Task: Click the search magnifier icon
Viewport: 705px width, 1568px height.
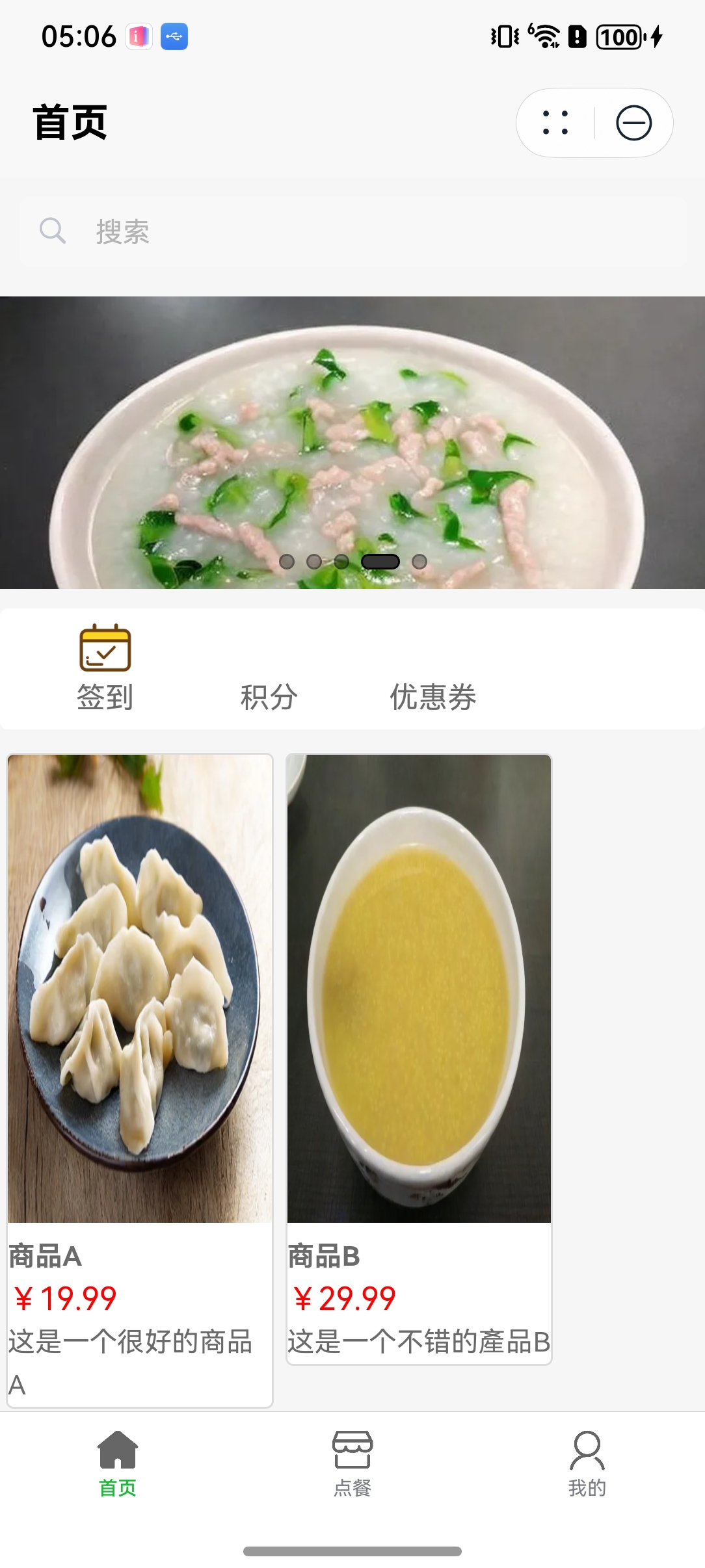Action: [53, 232]
